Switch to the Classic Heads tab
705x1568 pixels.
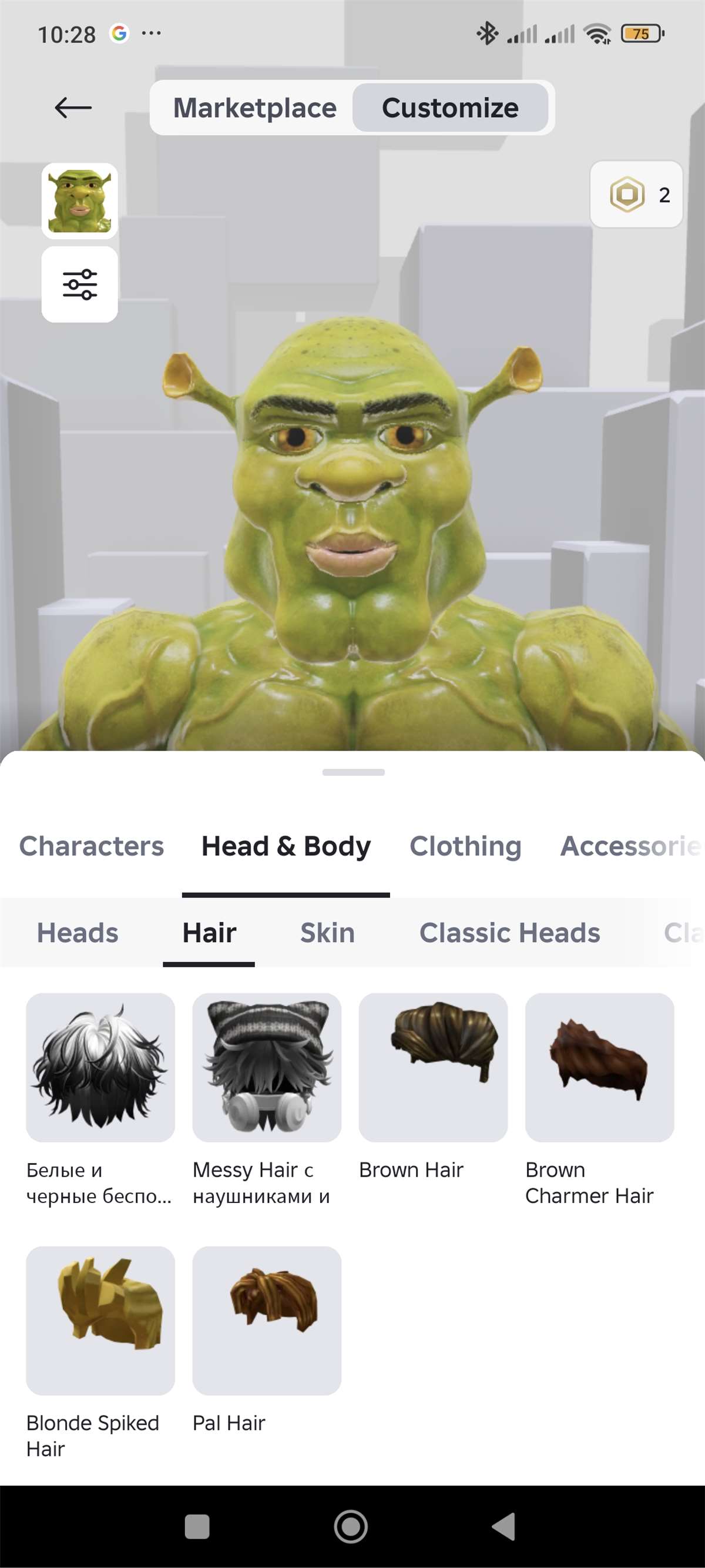click(x=510, y=933)
